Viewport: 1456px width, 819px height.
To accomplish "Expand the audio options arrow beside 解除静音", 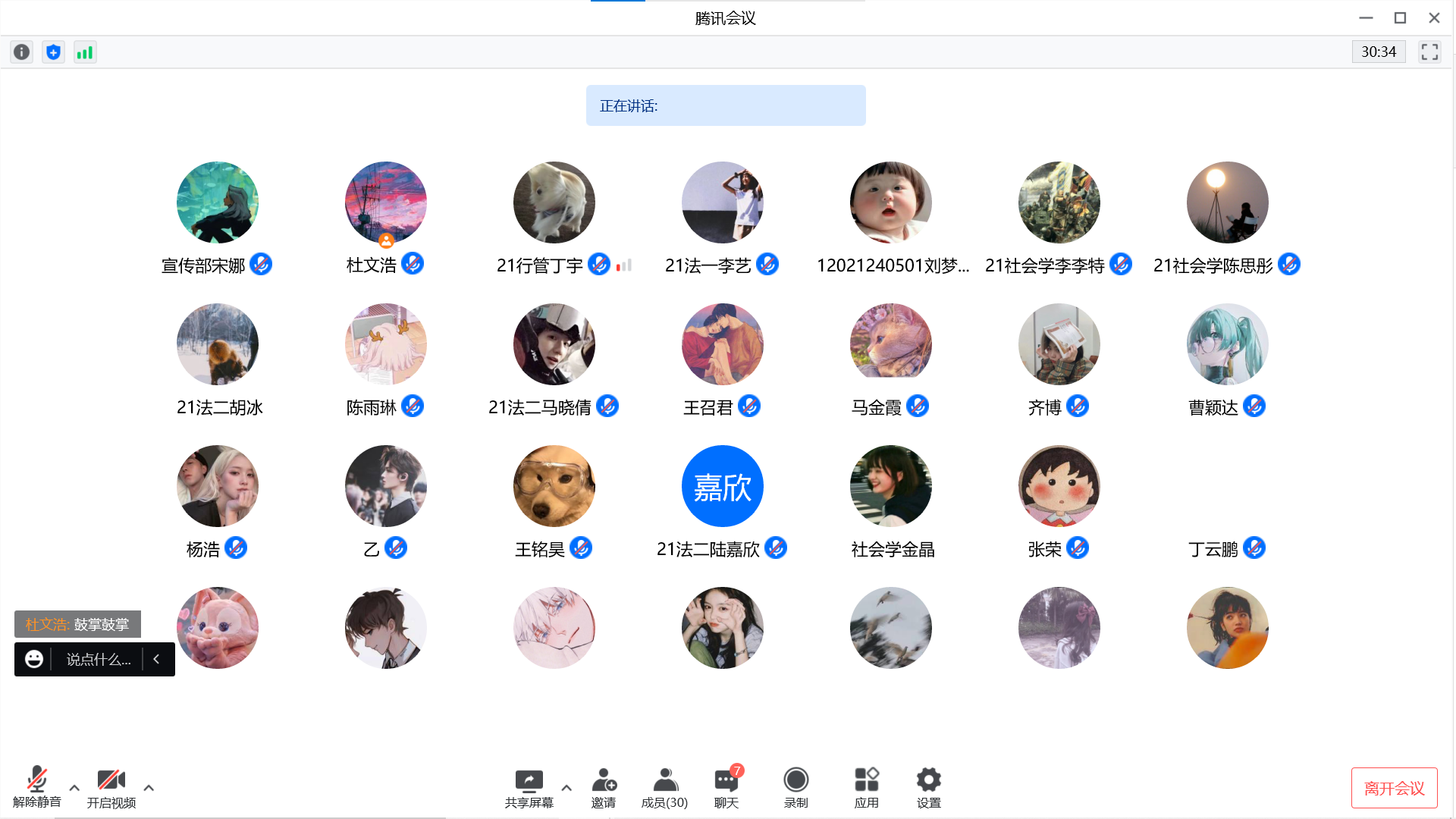I will pos(74,788).
